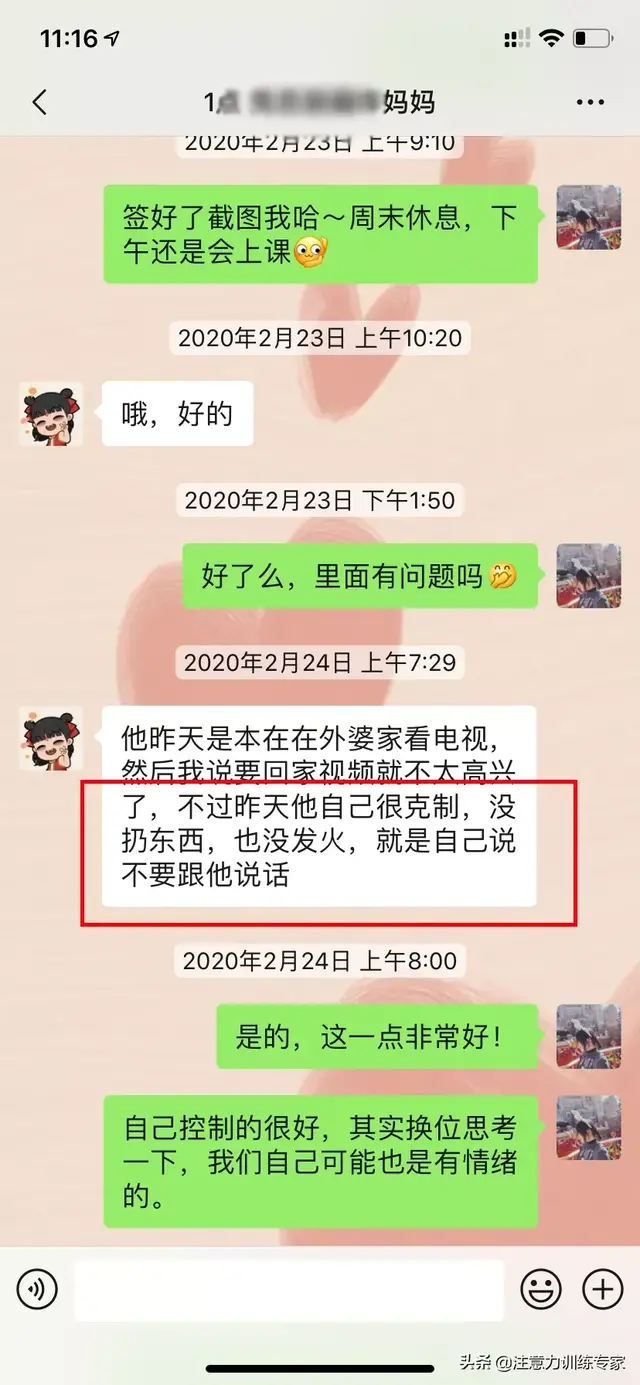Switch to voice message input
640x1385 pixels.
pyautogui.click(x=37, y=1290)
